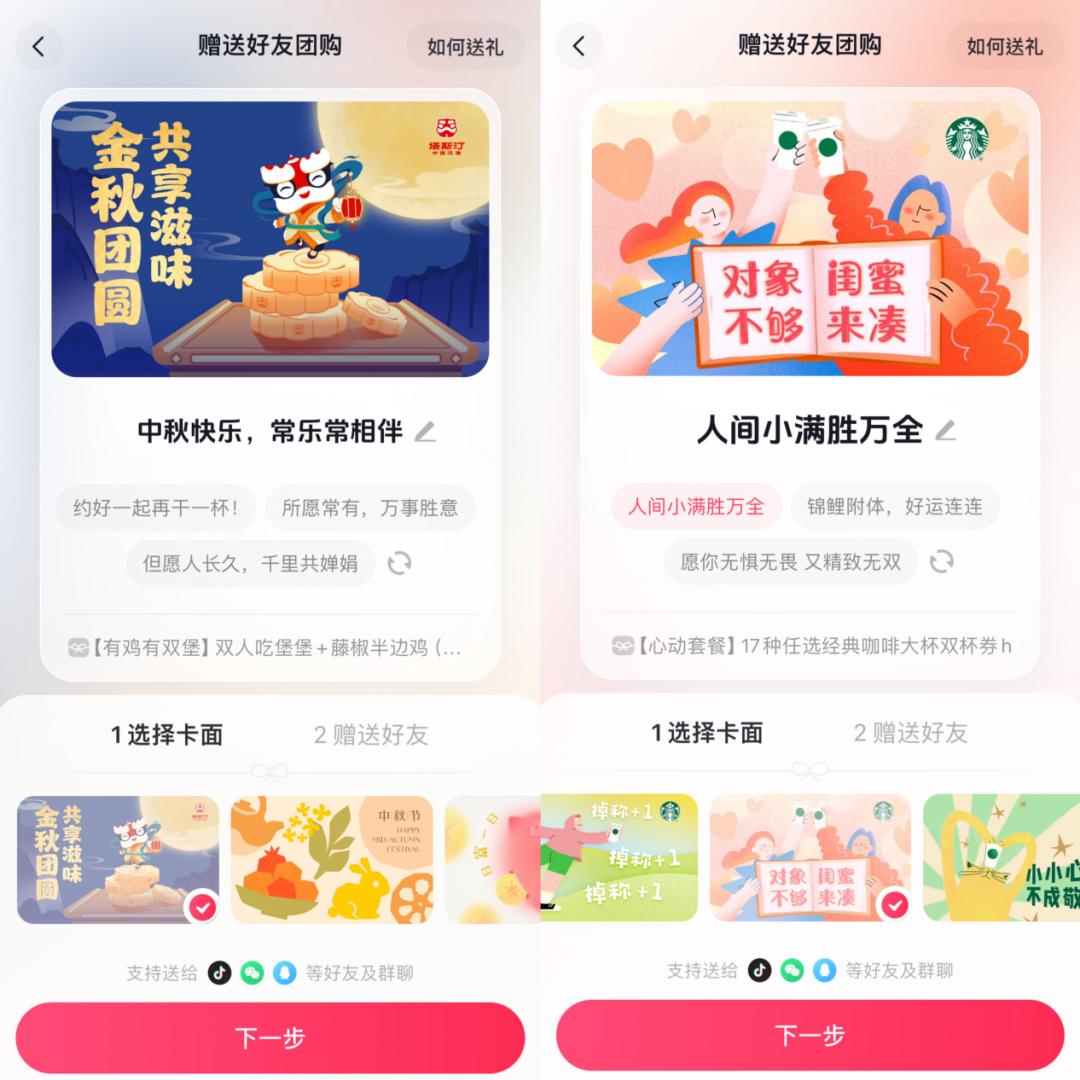Edit the greeting title 人间小满胜万全
This screenshot has height=1080, width=1080.
click(945, 431)
